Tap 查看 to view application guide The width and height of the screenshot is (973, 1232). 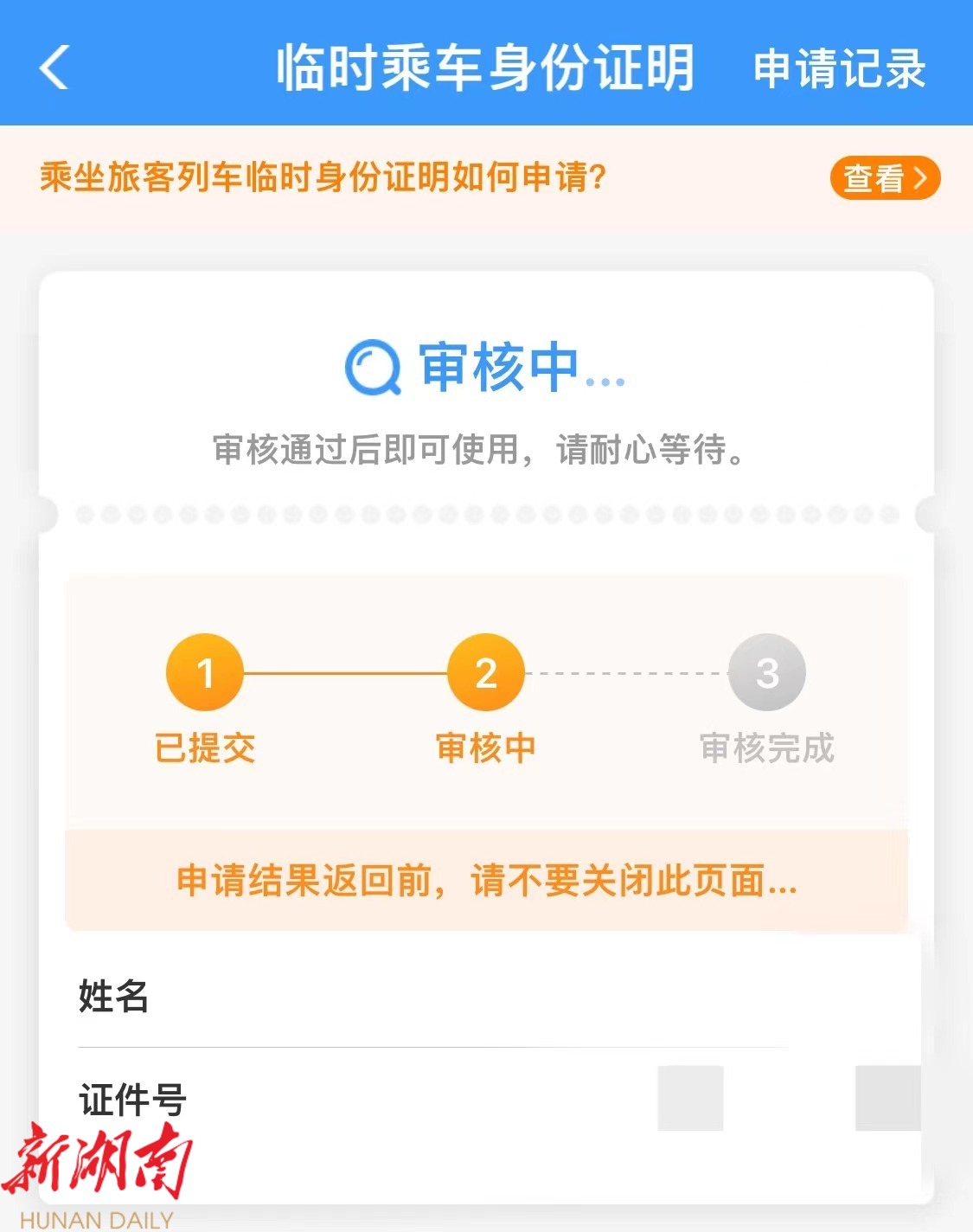coord(884,178)
